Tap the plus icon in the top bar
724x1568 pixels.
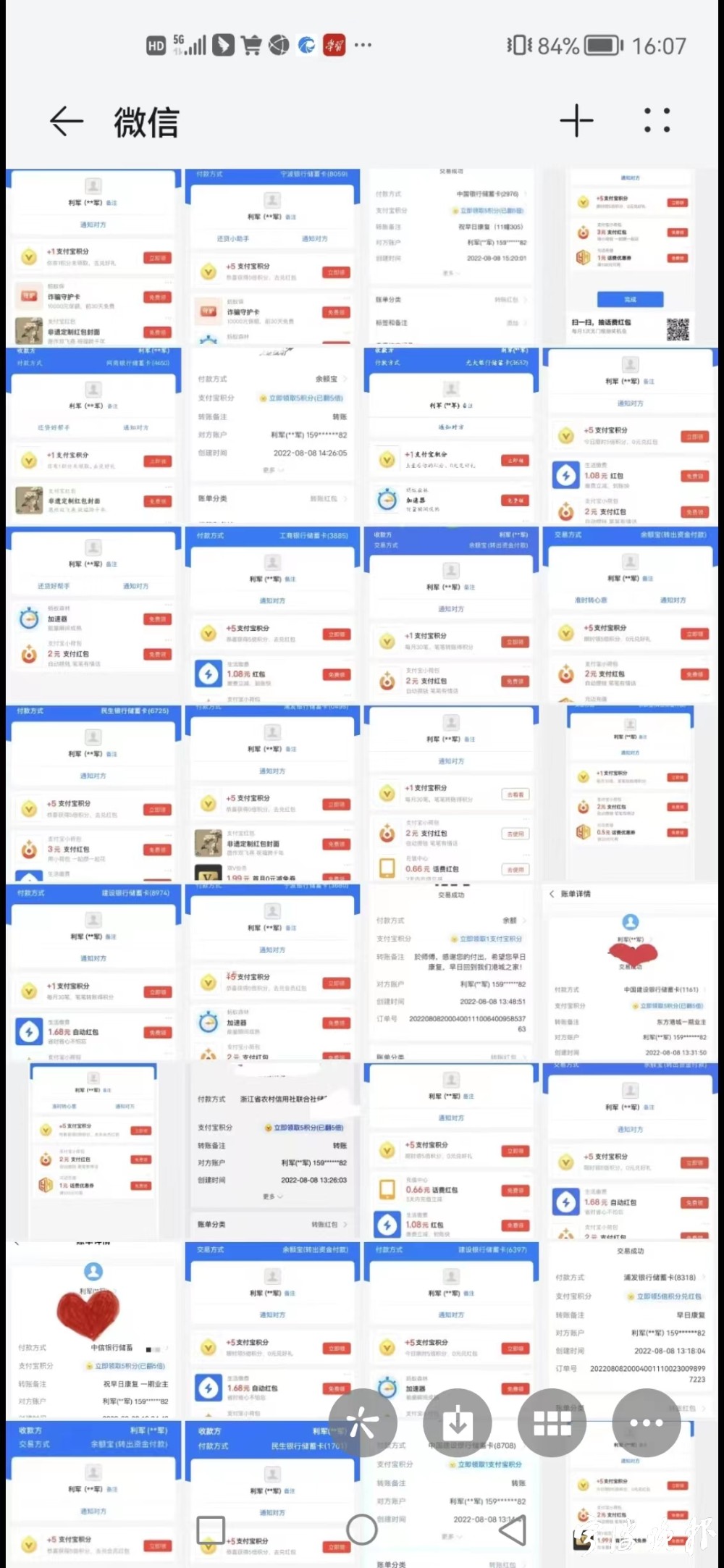click(x=576, y=121)
